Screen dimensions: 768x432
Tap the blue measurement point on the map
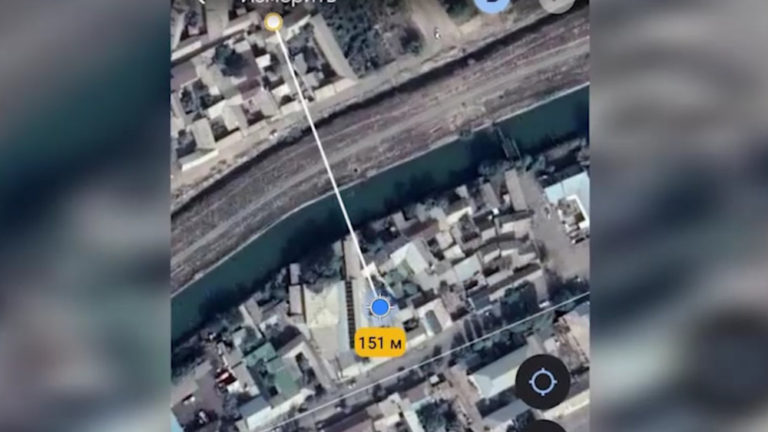(380, 307)
